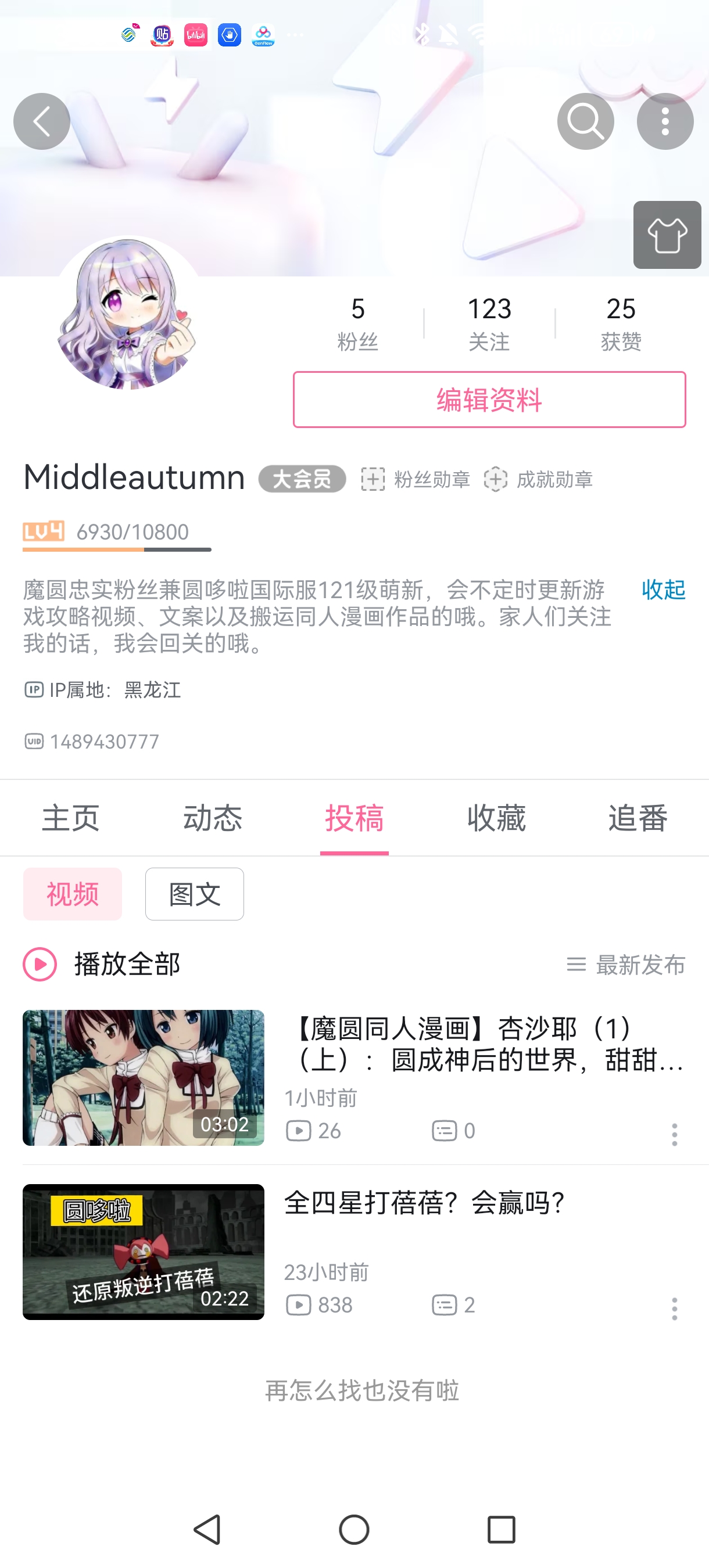Open search on the profile page
The image size is (709, 1568).
pos(585,121)
